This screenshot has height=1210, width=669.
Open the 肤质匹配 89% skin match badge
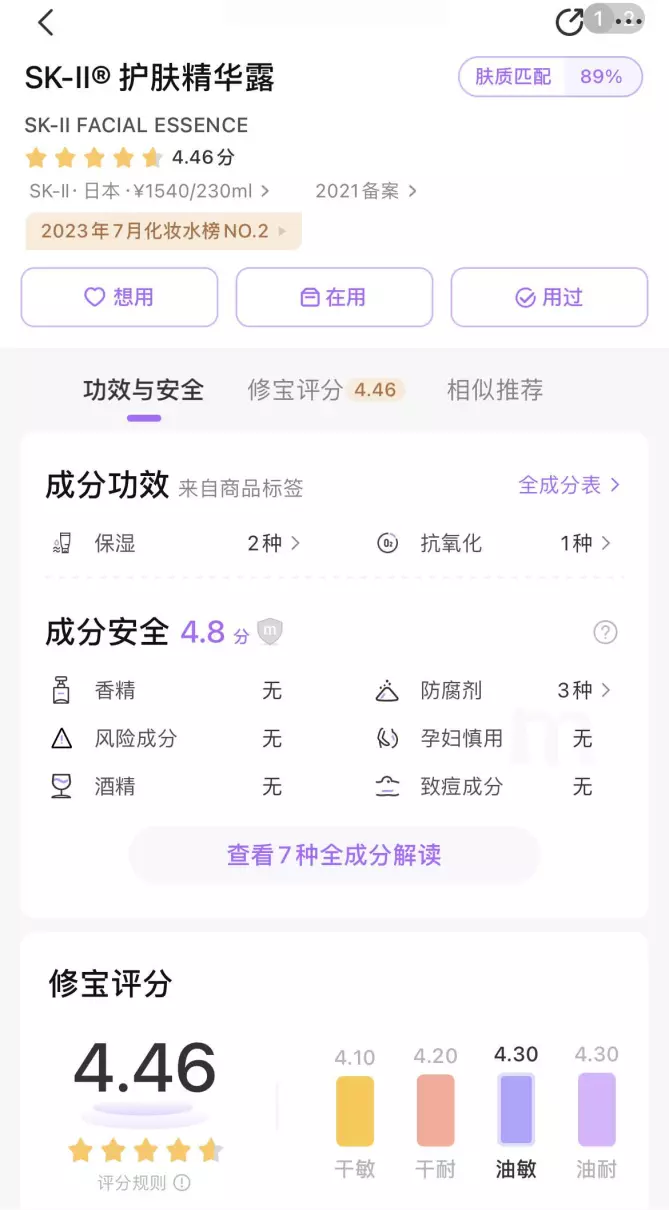coord(550,77)
